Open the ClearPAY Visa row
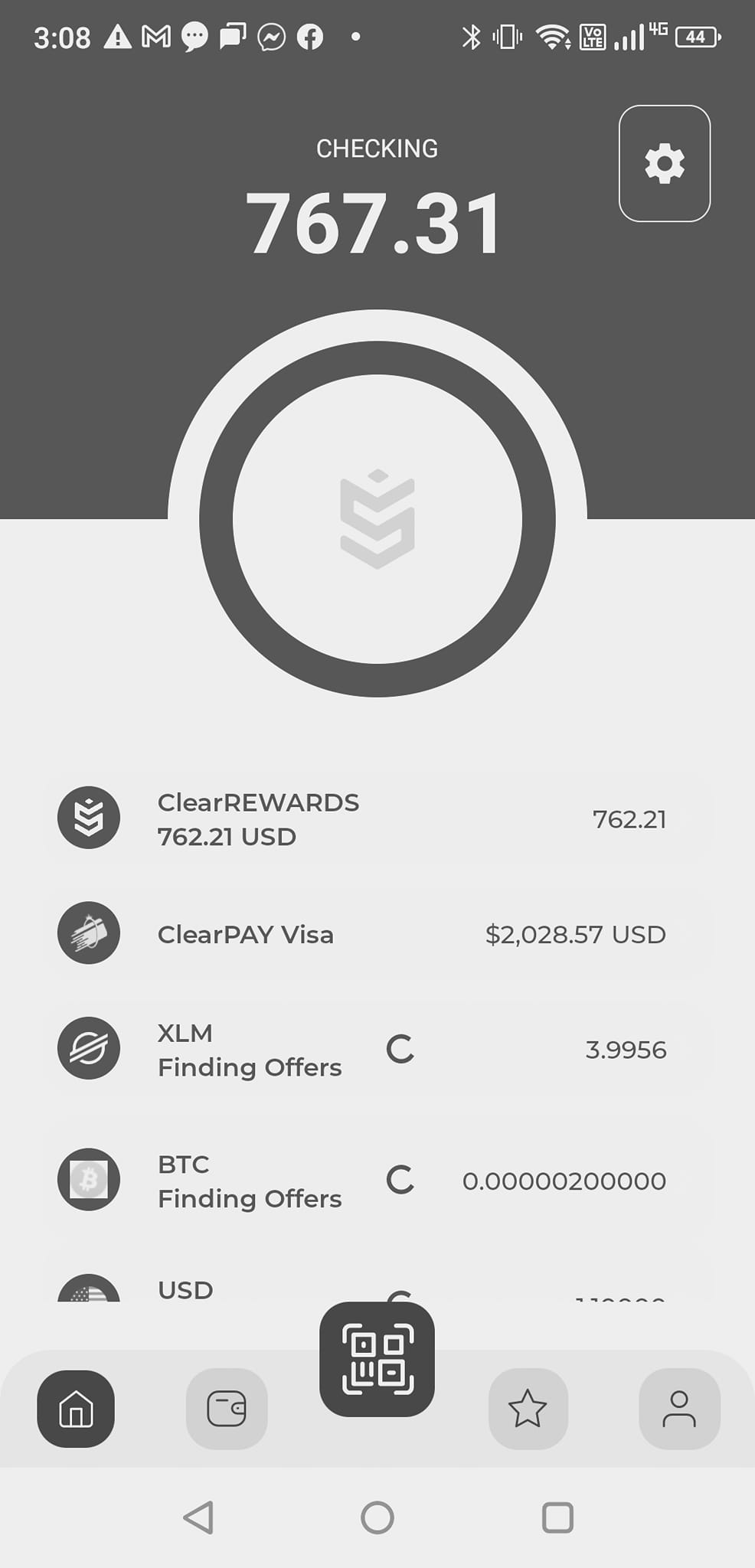 point(377,934)
